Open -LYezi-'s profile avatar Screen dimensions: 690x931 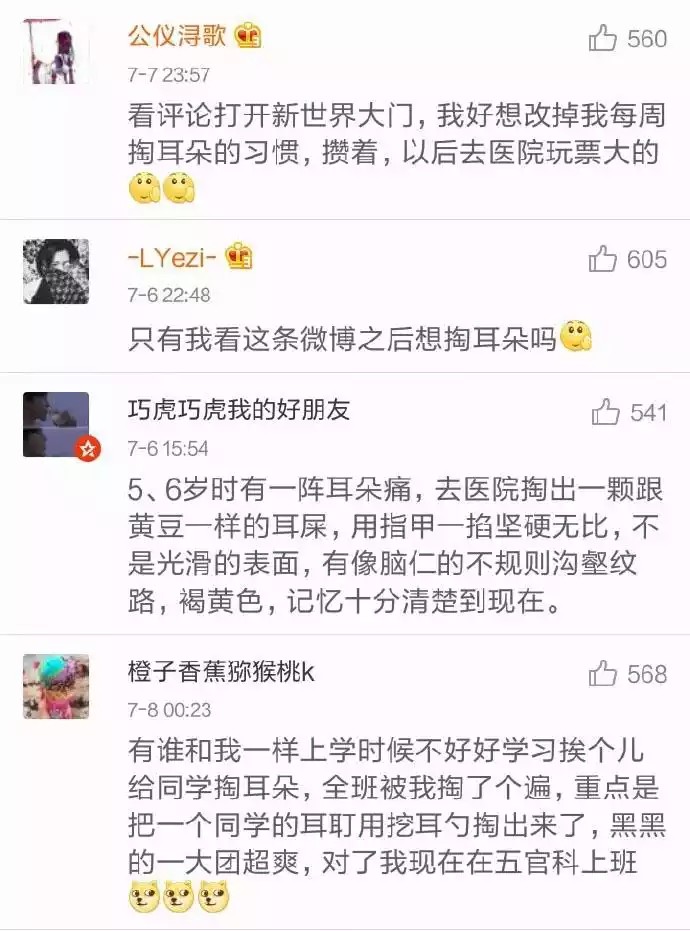tap(55, 271)
